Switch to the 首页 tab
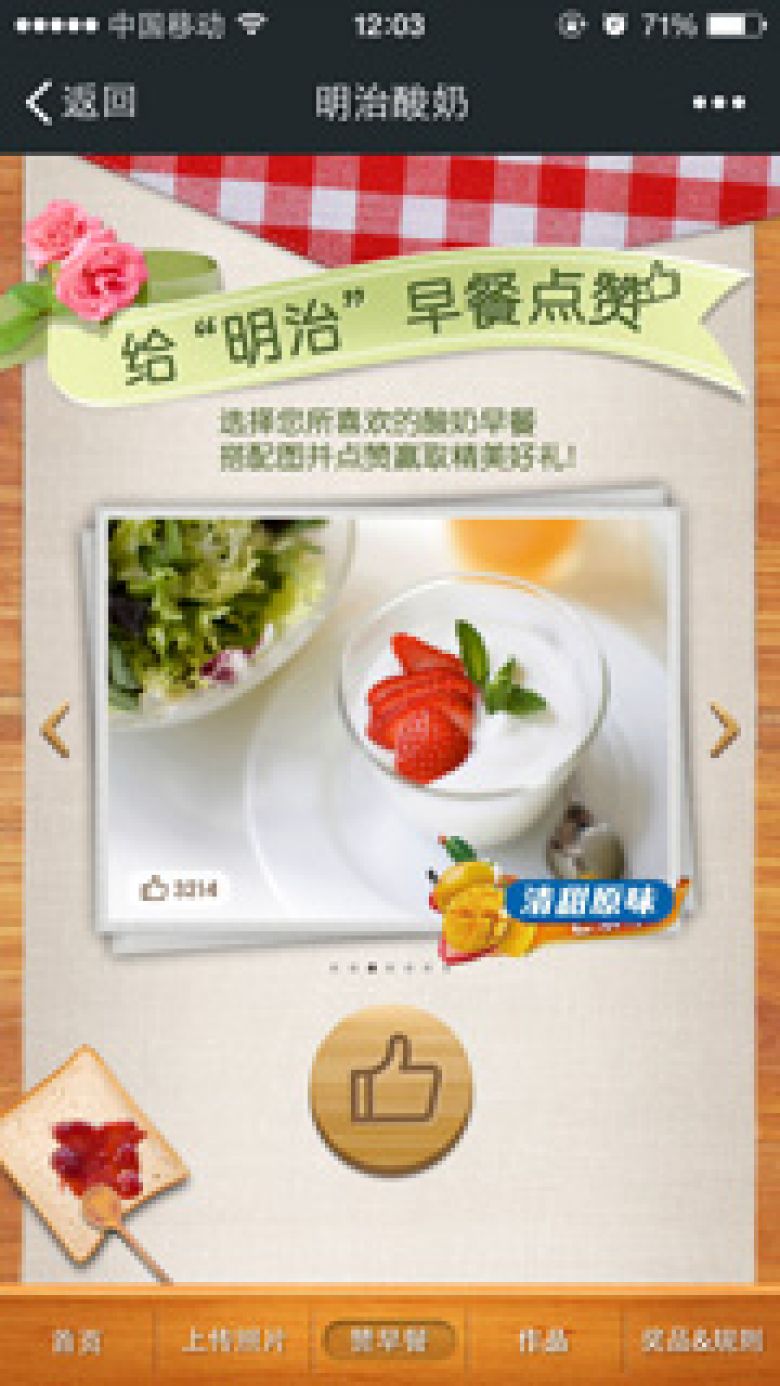 (77, 1341)
